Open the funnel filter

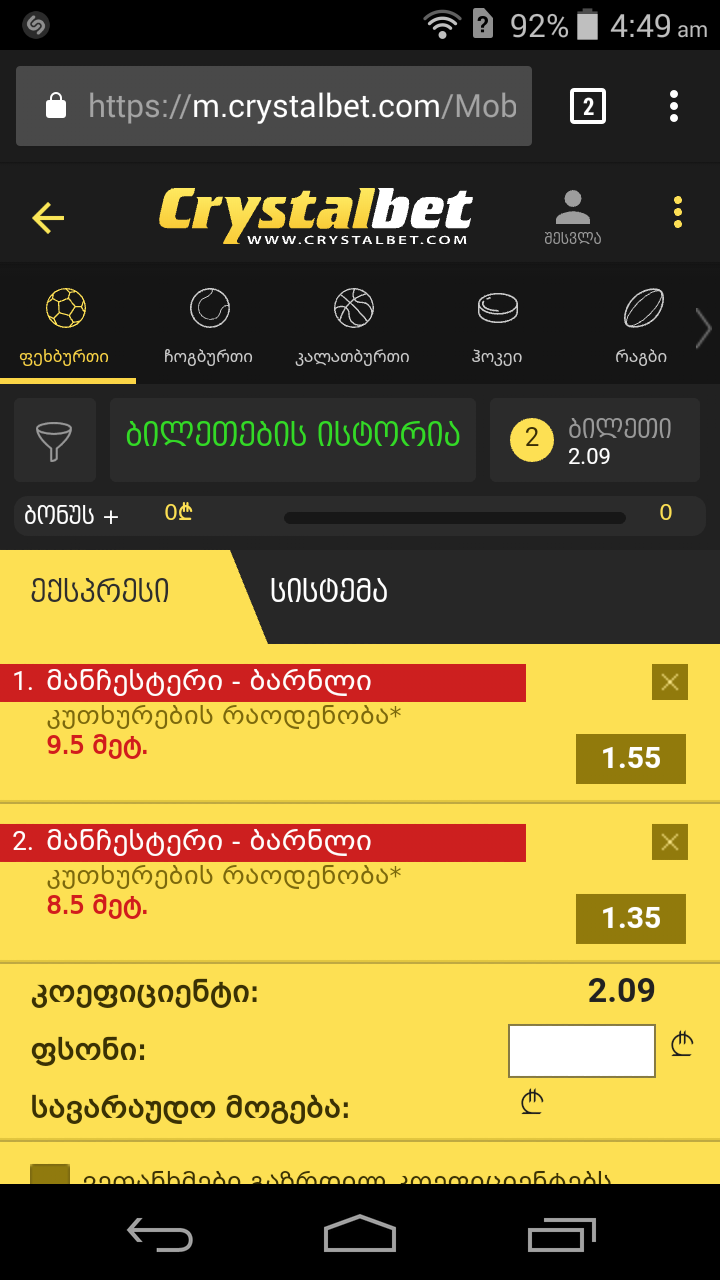pos(55,440)
